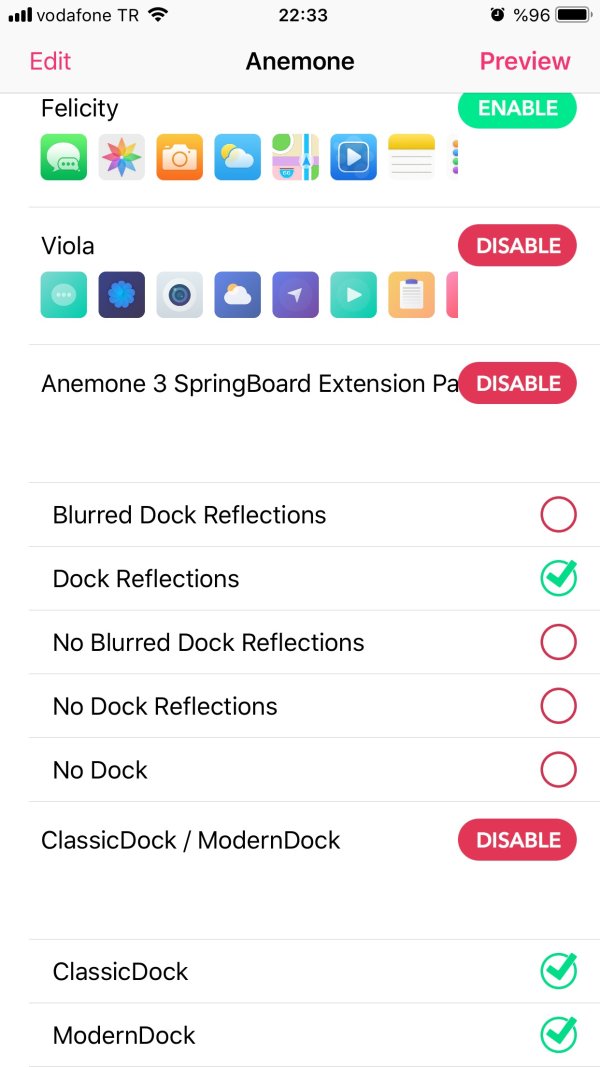Enable the Felicity theme
Screen dimensions: 600x1067
517,109
